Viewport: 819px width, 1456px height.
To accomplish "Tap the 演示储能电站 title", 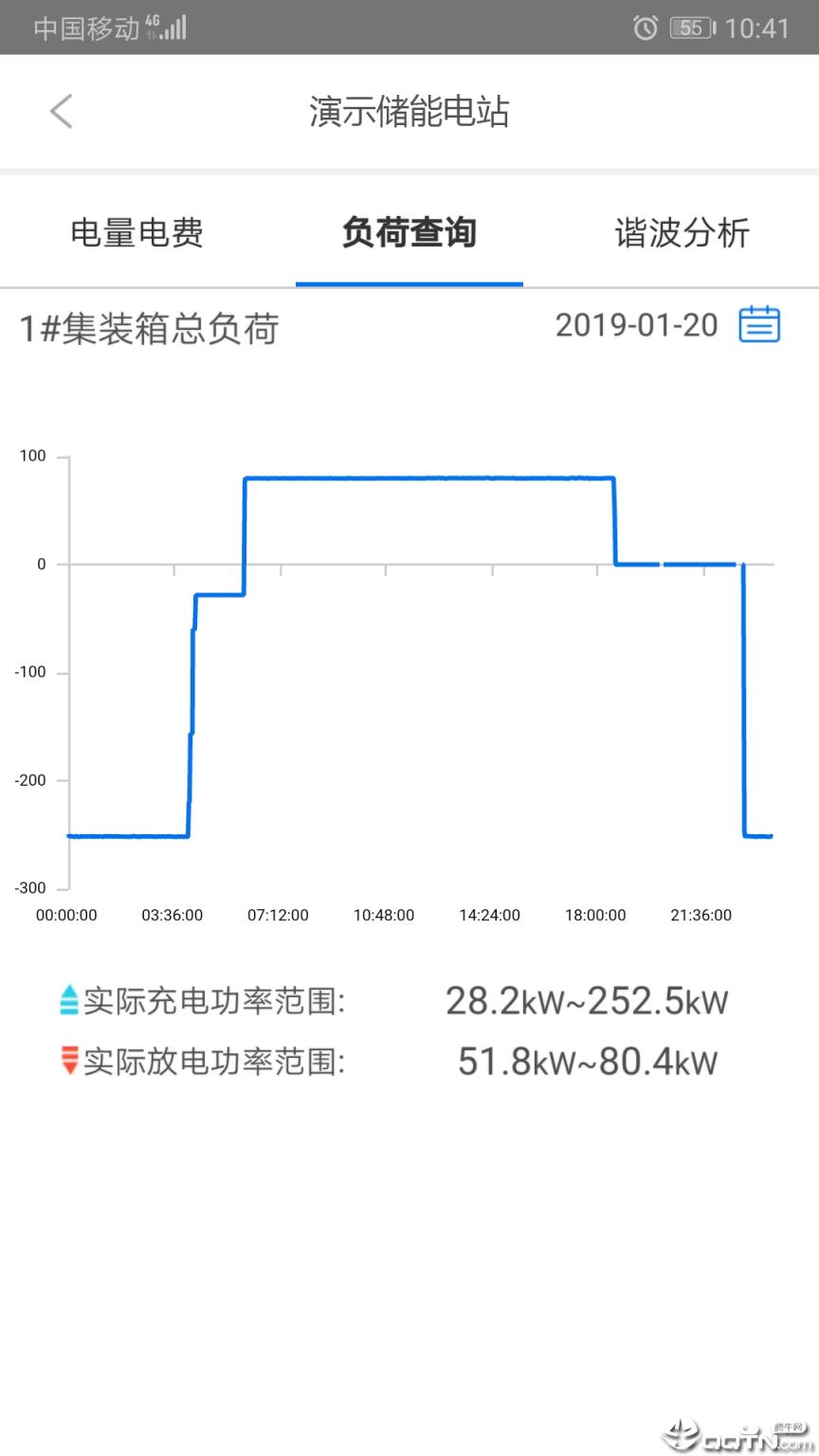I will click(409, 111).
